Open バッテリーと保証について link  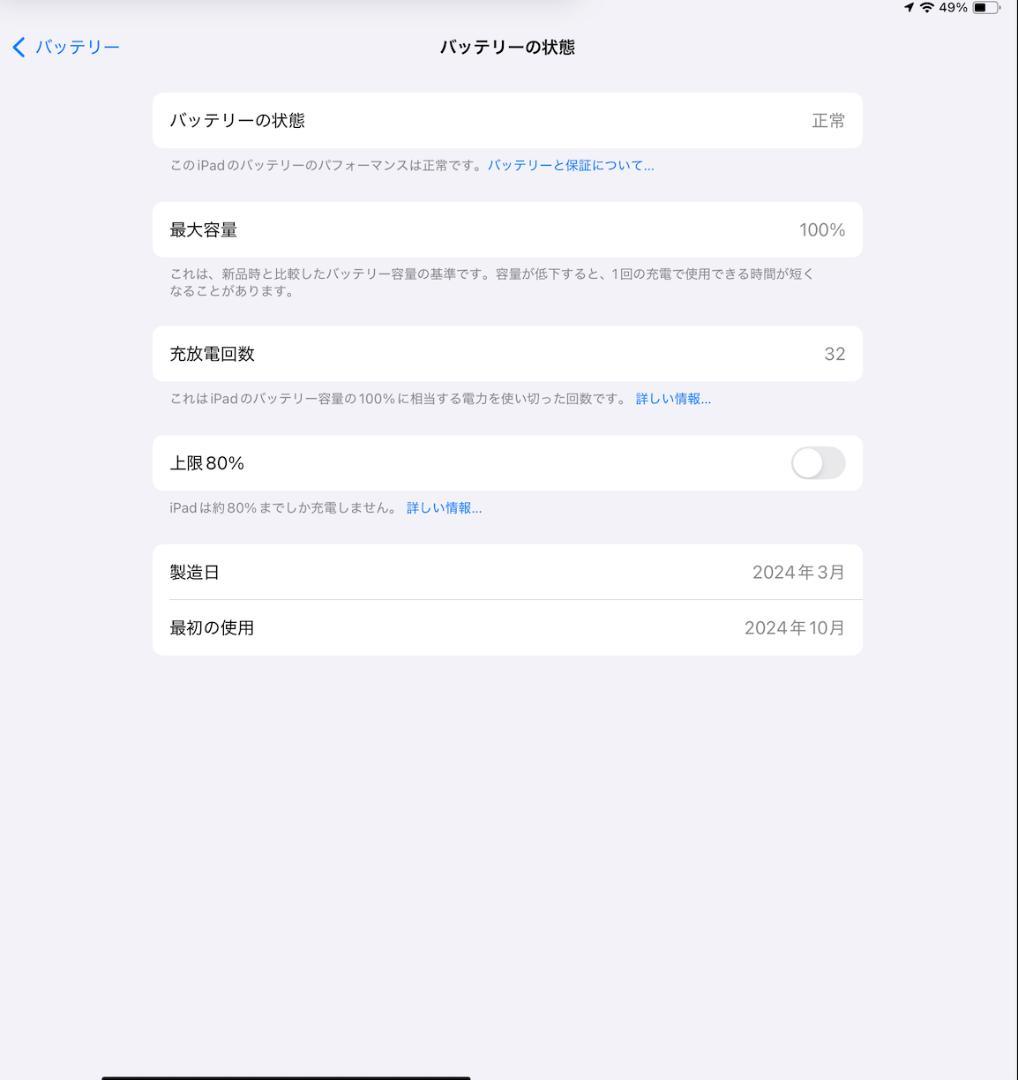click(x=570, y=165)
